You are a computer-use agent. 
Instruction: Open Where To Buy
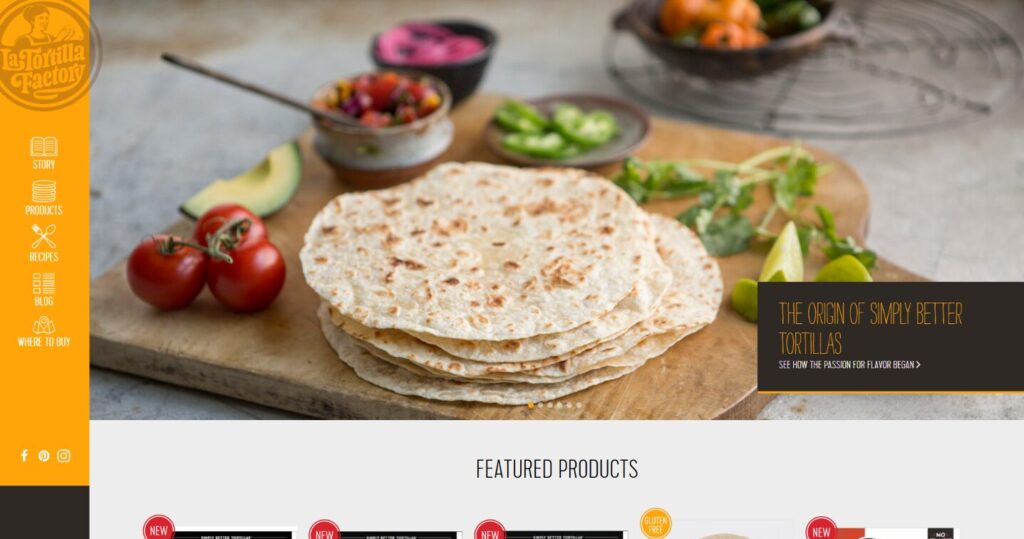pyautogui.click(x=44, y=332)
